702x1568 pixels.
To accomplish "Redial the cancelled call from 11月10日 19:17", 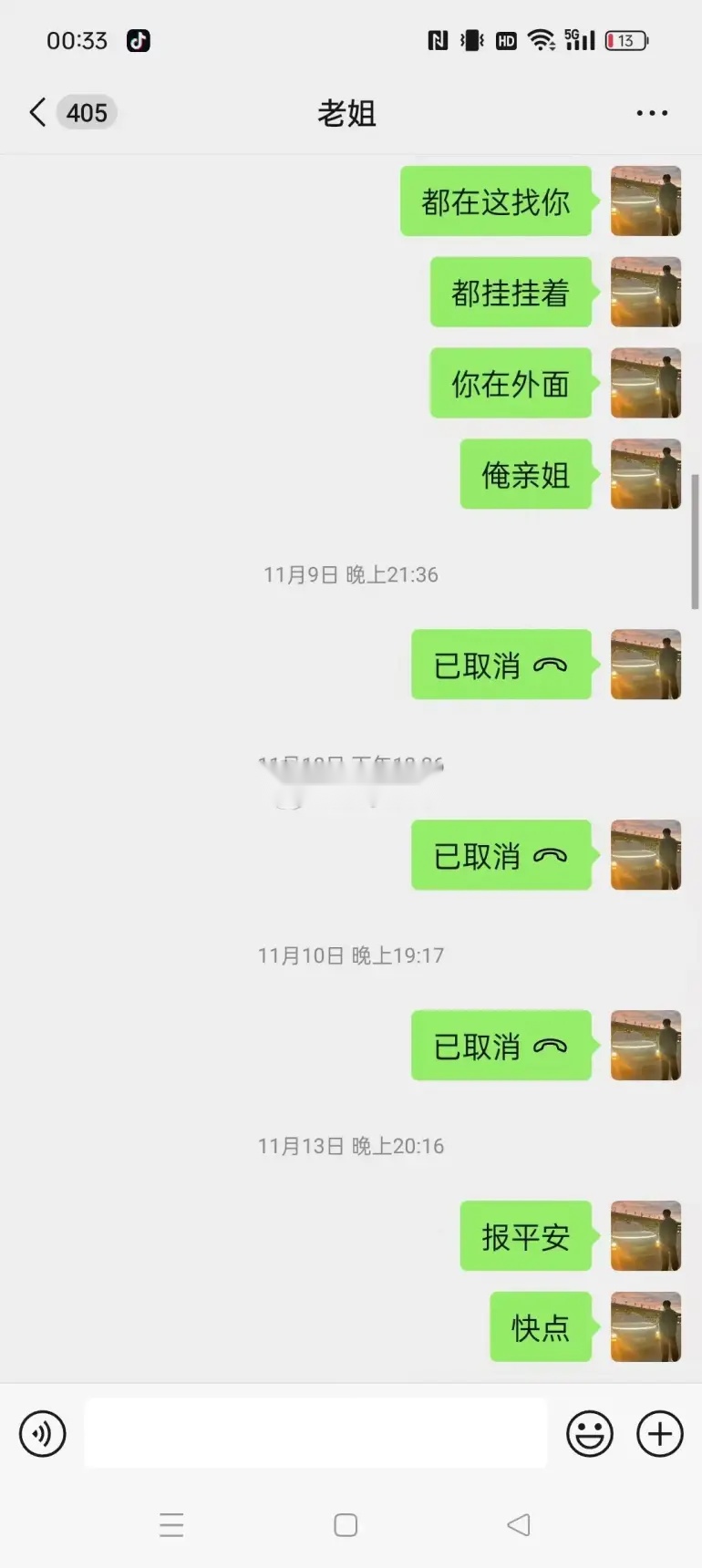I will (x=501, y=1046).
